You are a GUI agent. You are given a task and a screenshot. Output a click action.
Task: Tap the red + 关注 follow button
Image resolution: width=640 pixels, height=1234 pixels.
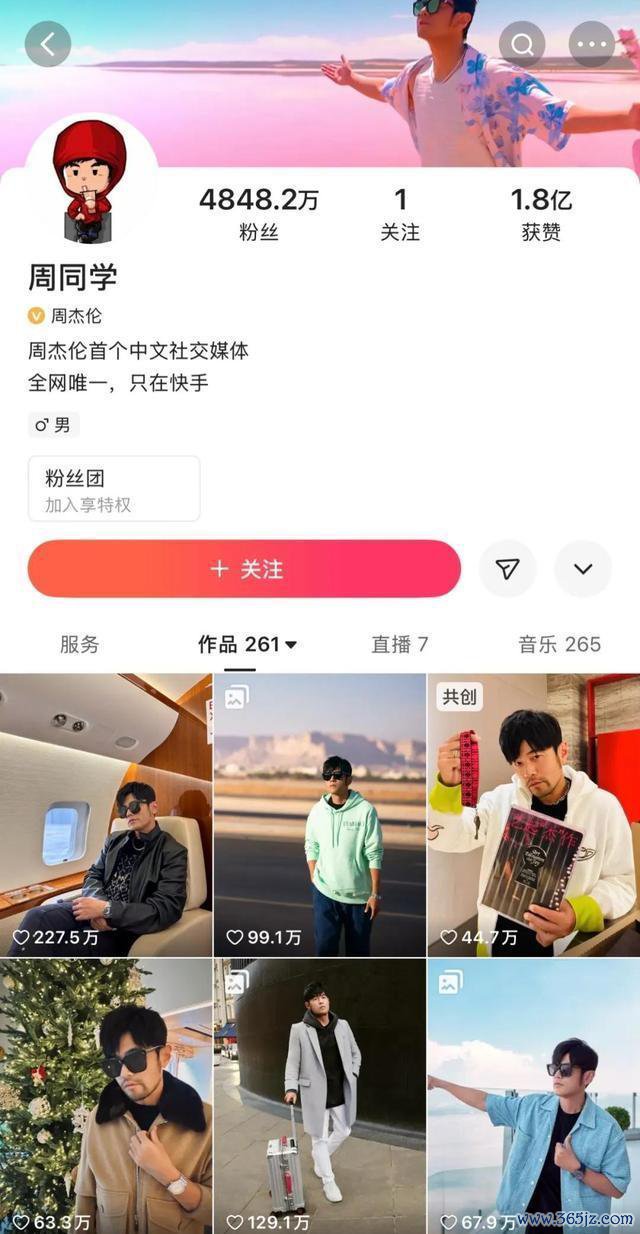click(244, 569)
